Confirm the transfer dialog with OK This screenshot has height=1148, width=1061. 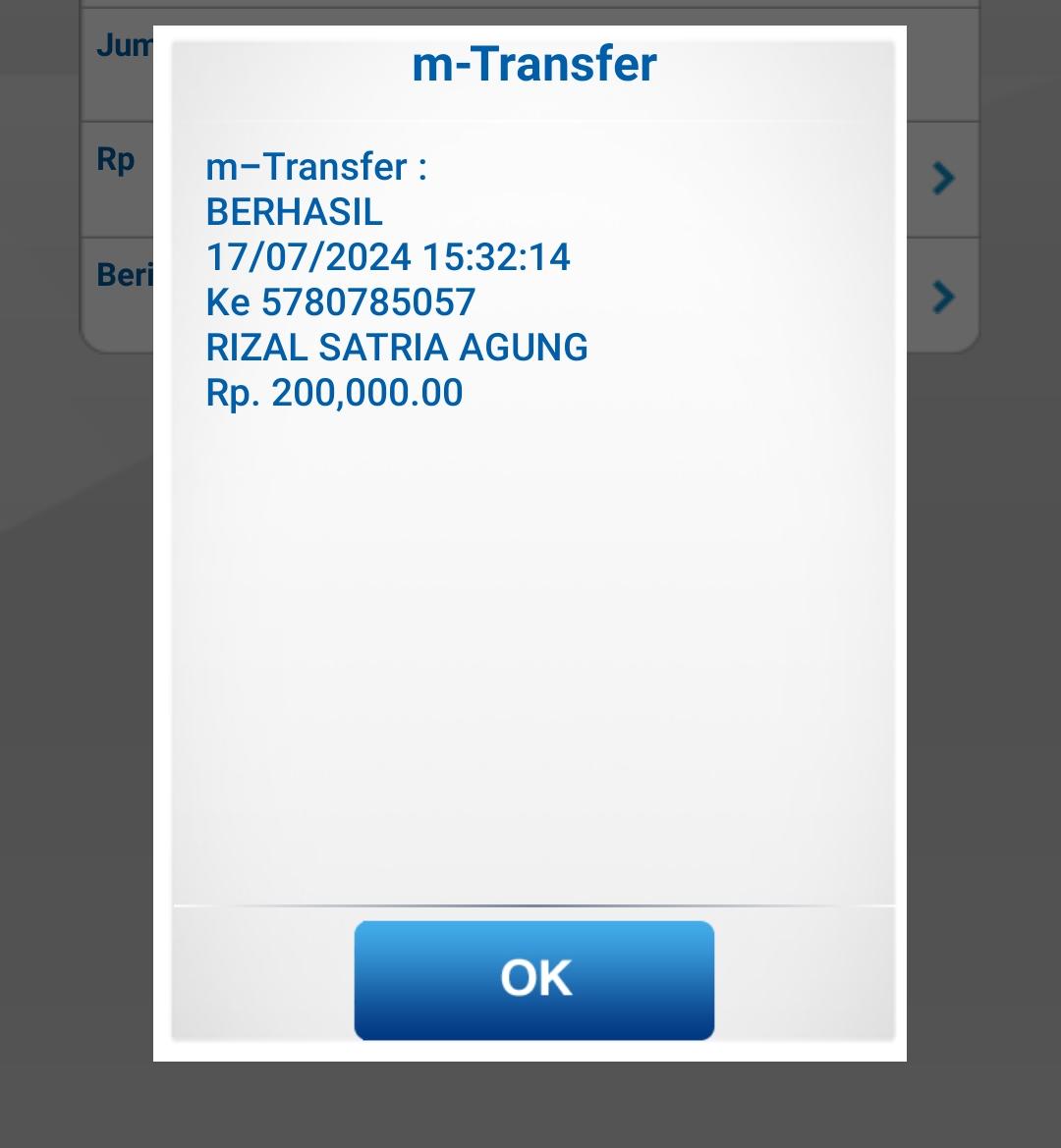click(x=534, y=979)
